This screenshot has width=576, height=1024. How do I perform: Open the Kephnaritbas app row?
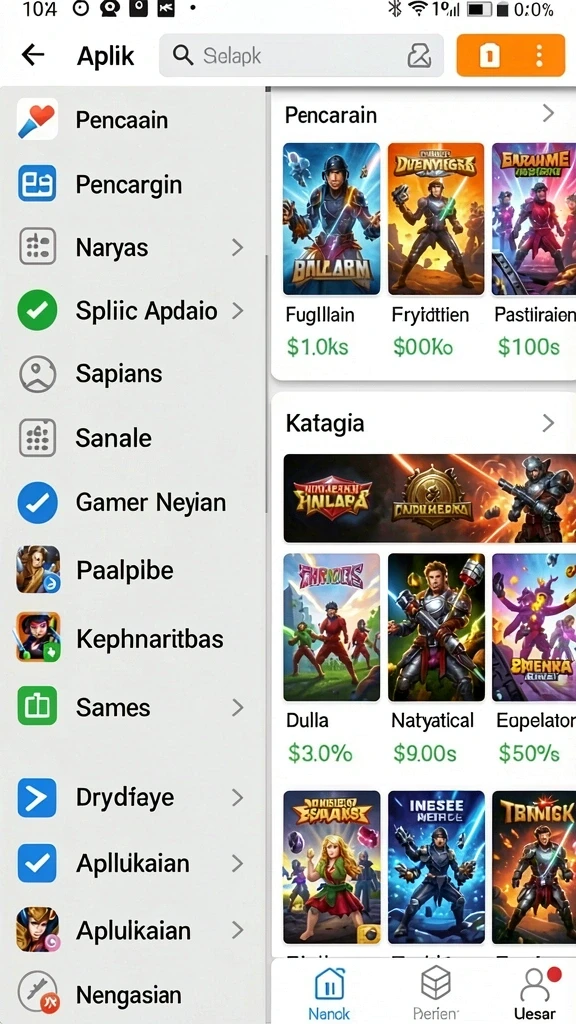(x=133, y=637)
